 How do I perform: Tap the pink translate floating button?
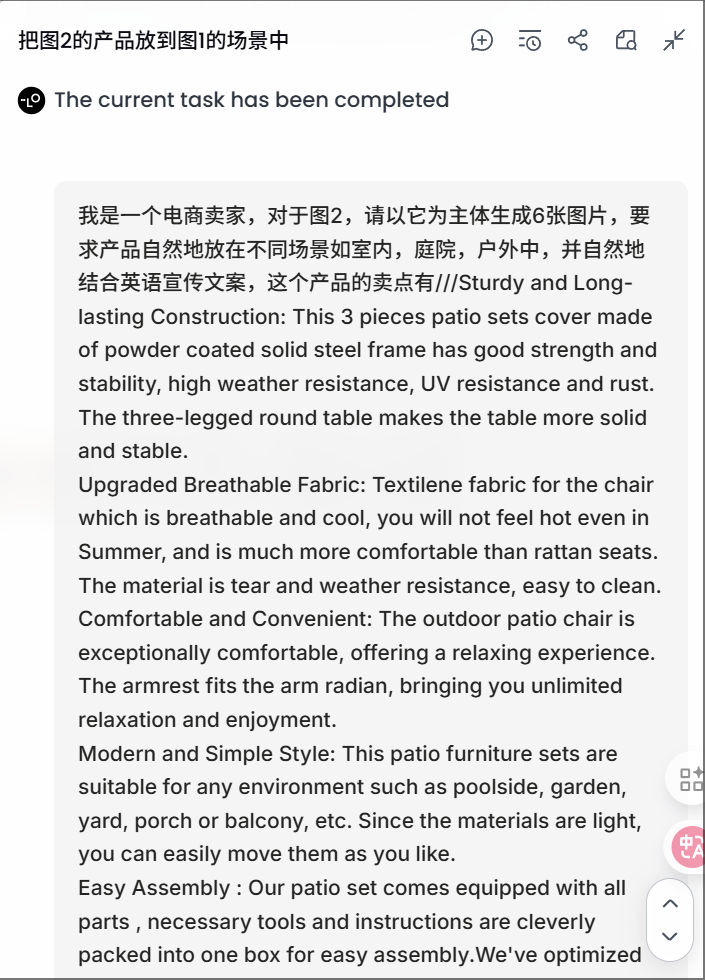click(690, 848)
